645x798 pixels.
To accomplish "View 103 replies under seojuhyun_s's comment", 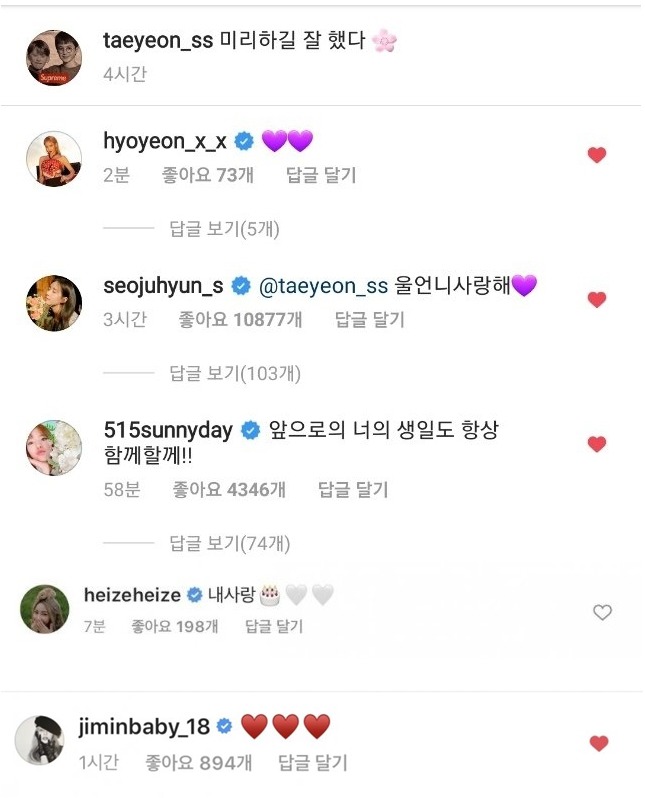I will tap(235, 374).
